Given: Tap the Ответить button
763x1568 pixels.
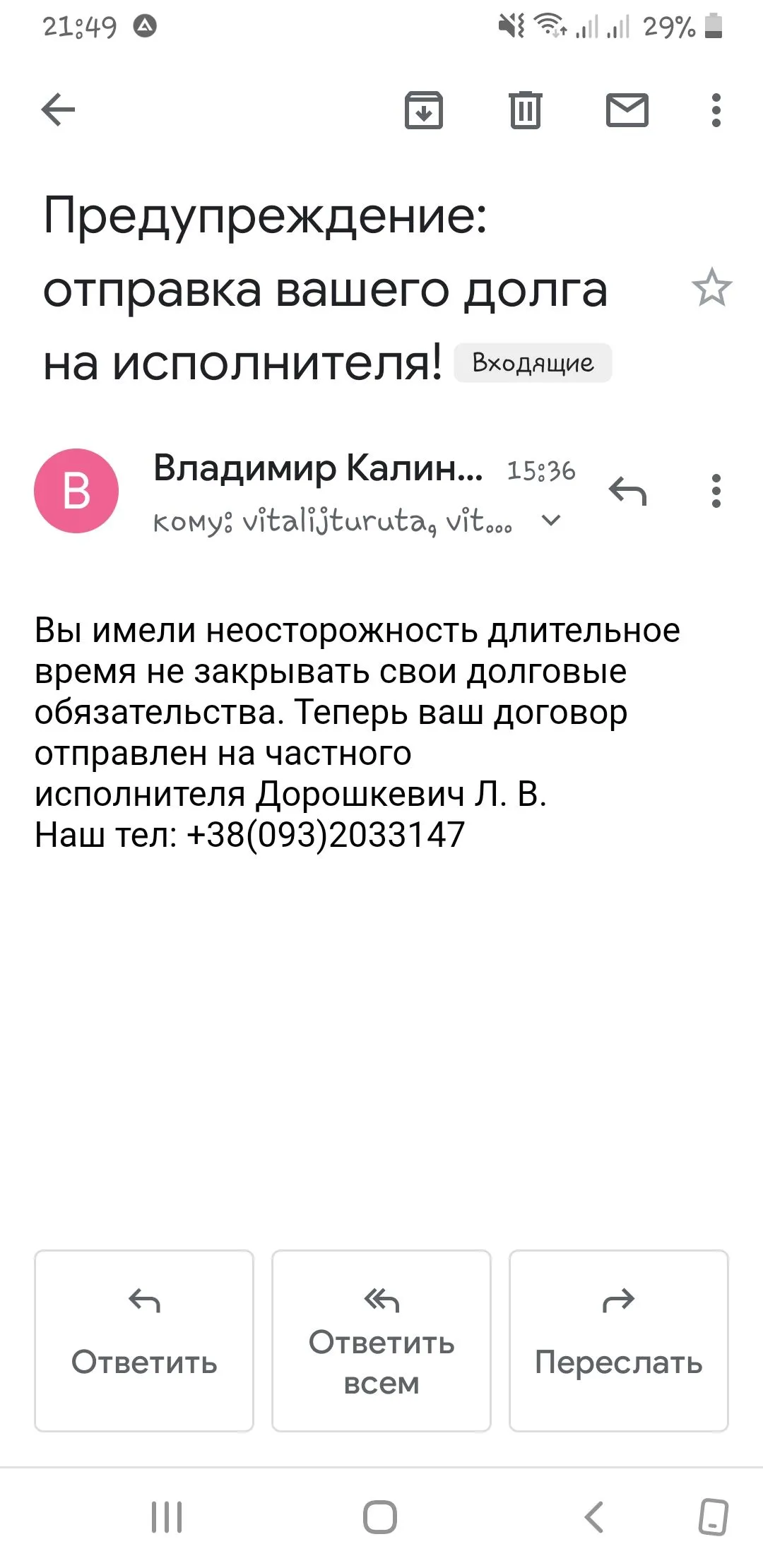Looking at the screenshot, I should 144,1341.
